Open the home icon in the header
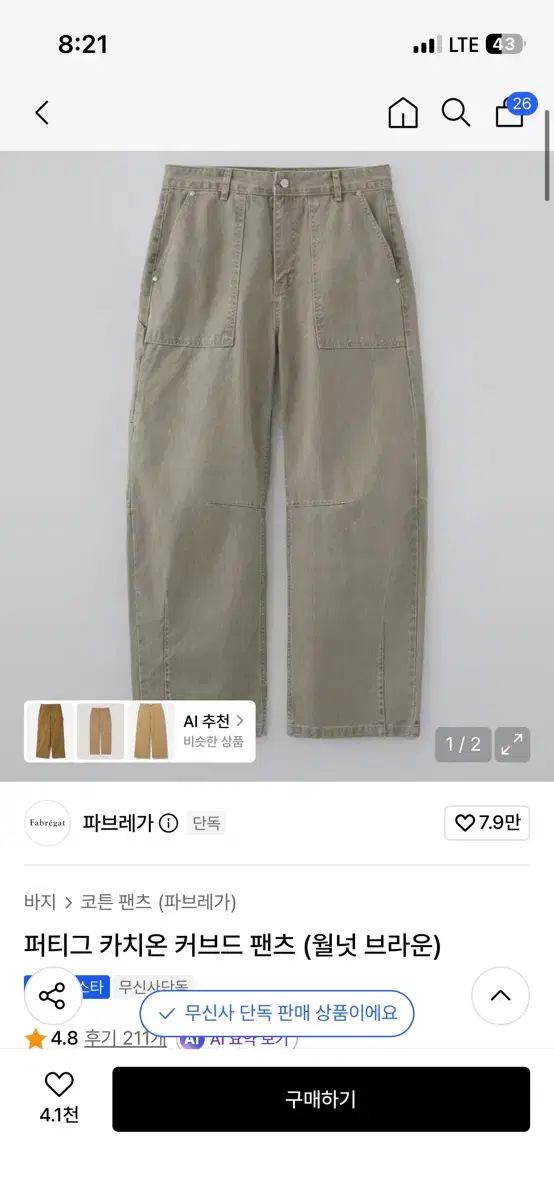 coord(403,113)
